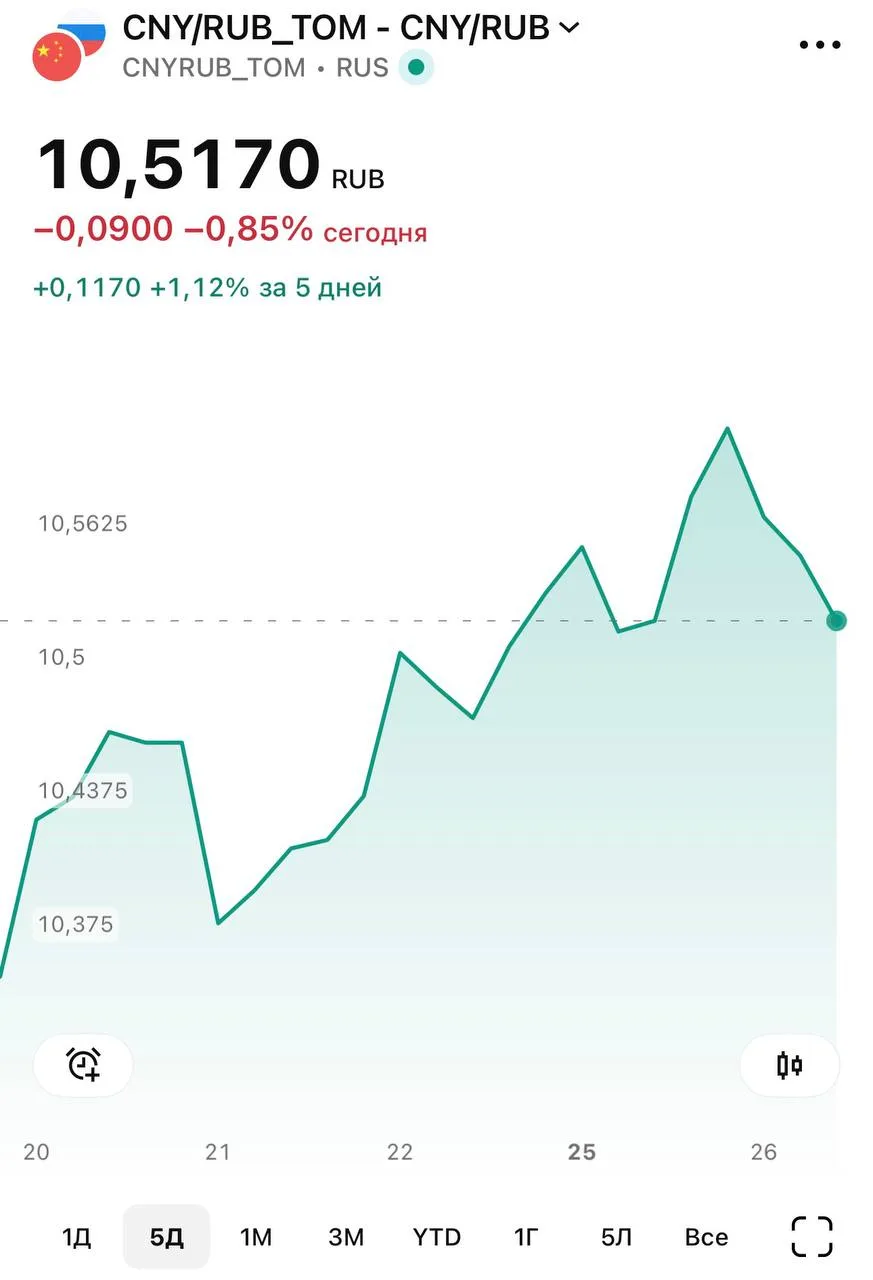Open the three-dot overflow menu
The height and width of the screenshot is (1280, 873).
pos(821,45)
